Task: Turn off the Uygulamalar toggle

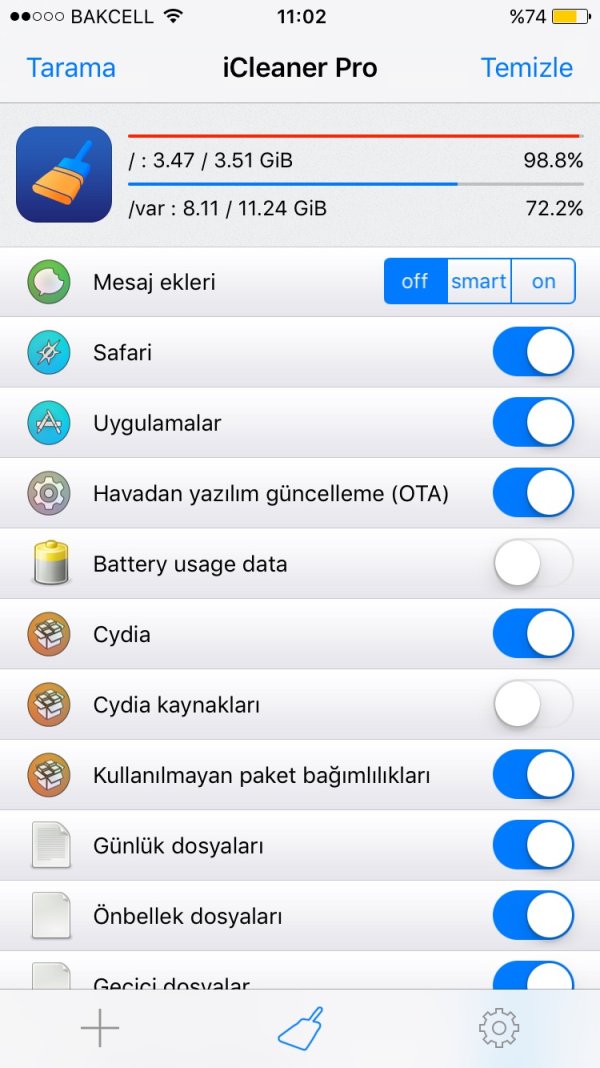Action: [533, 423]
